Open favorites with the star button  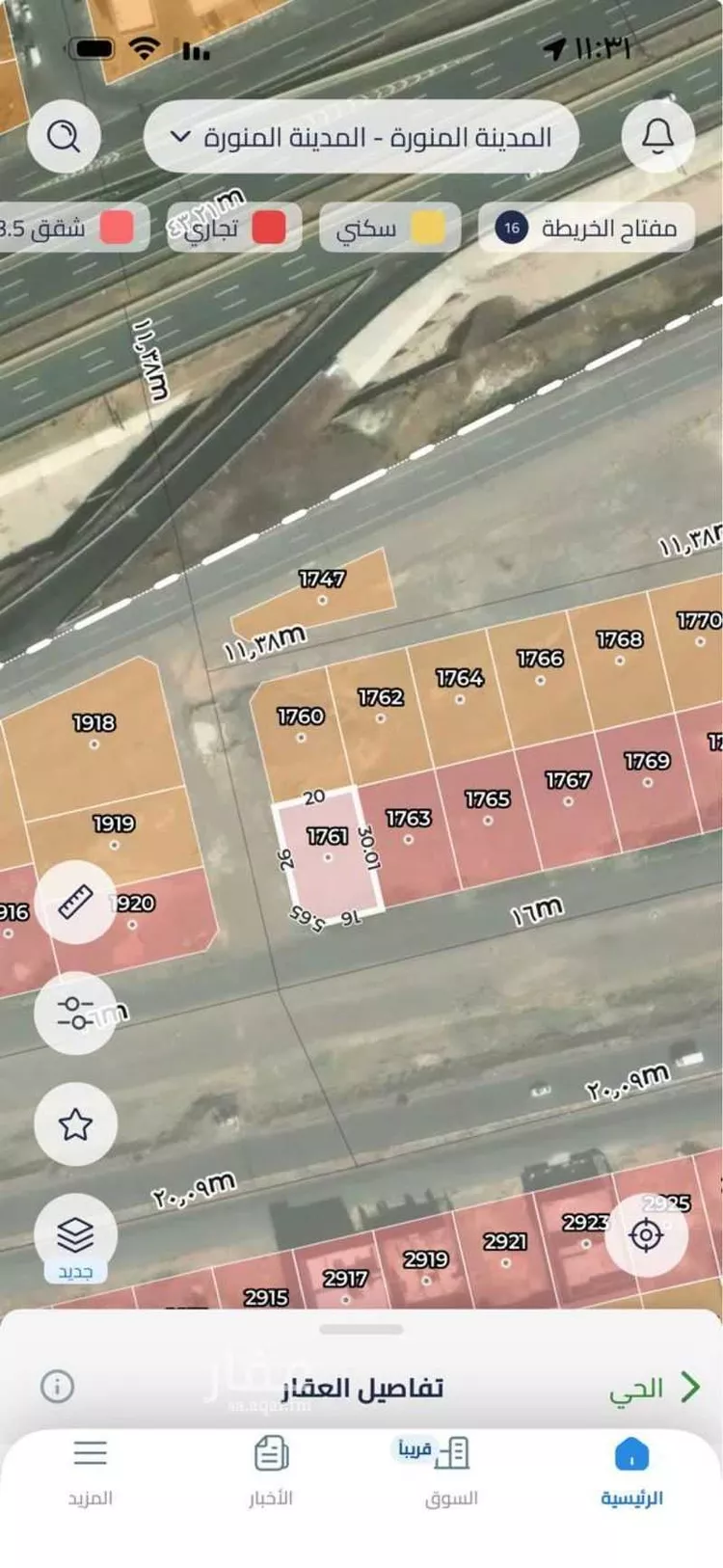tap(75, 1123)
